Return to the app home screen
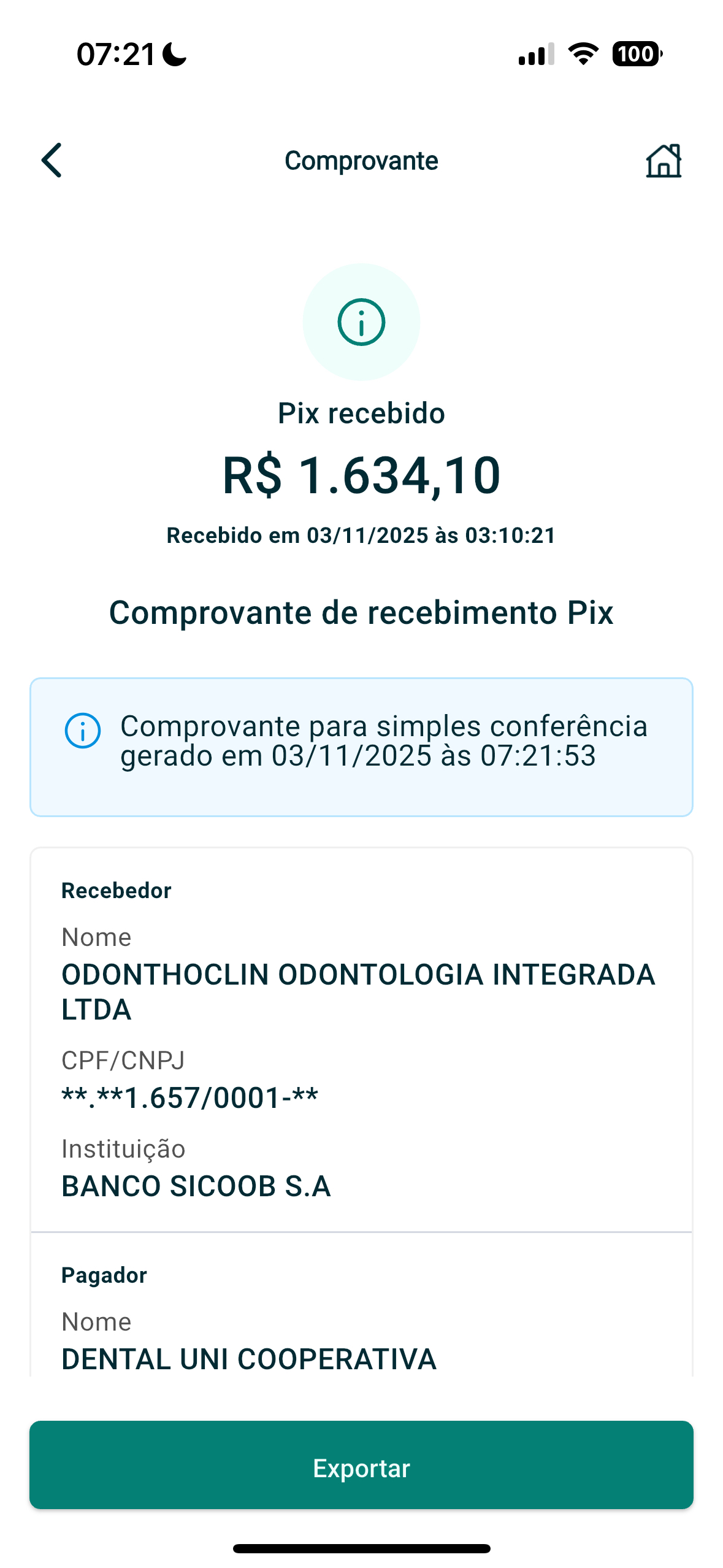The height and width of the screenshot is (1568, 723). click(664, 161)
